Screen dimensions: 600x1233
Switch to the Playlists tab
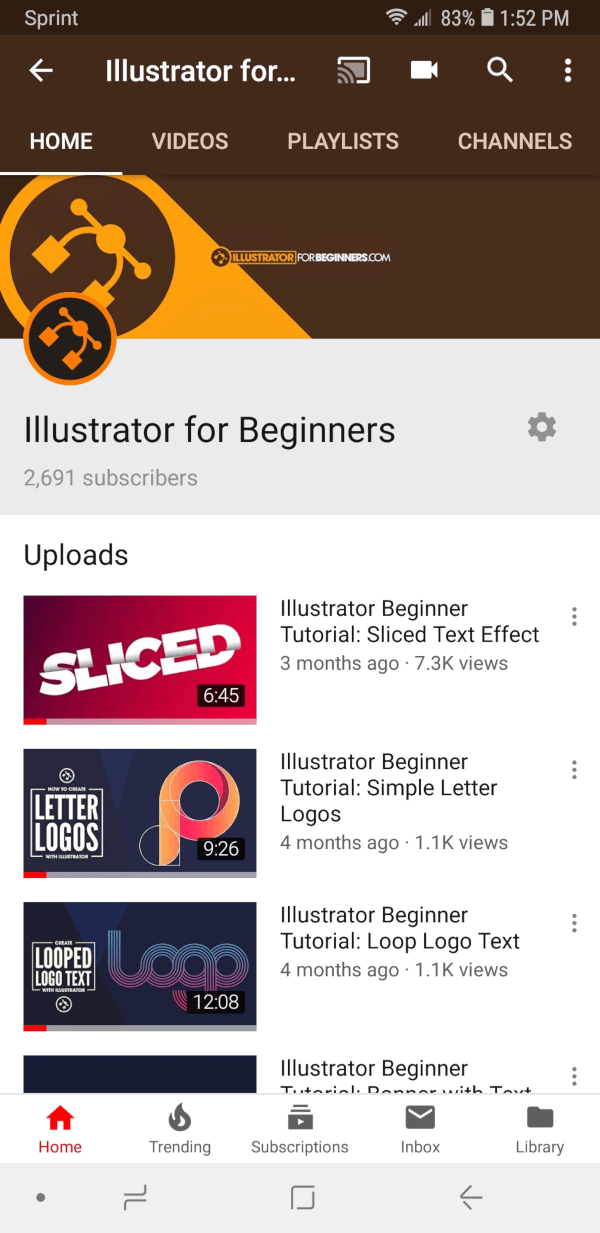(x=343, y=142)
